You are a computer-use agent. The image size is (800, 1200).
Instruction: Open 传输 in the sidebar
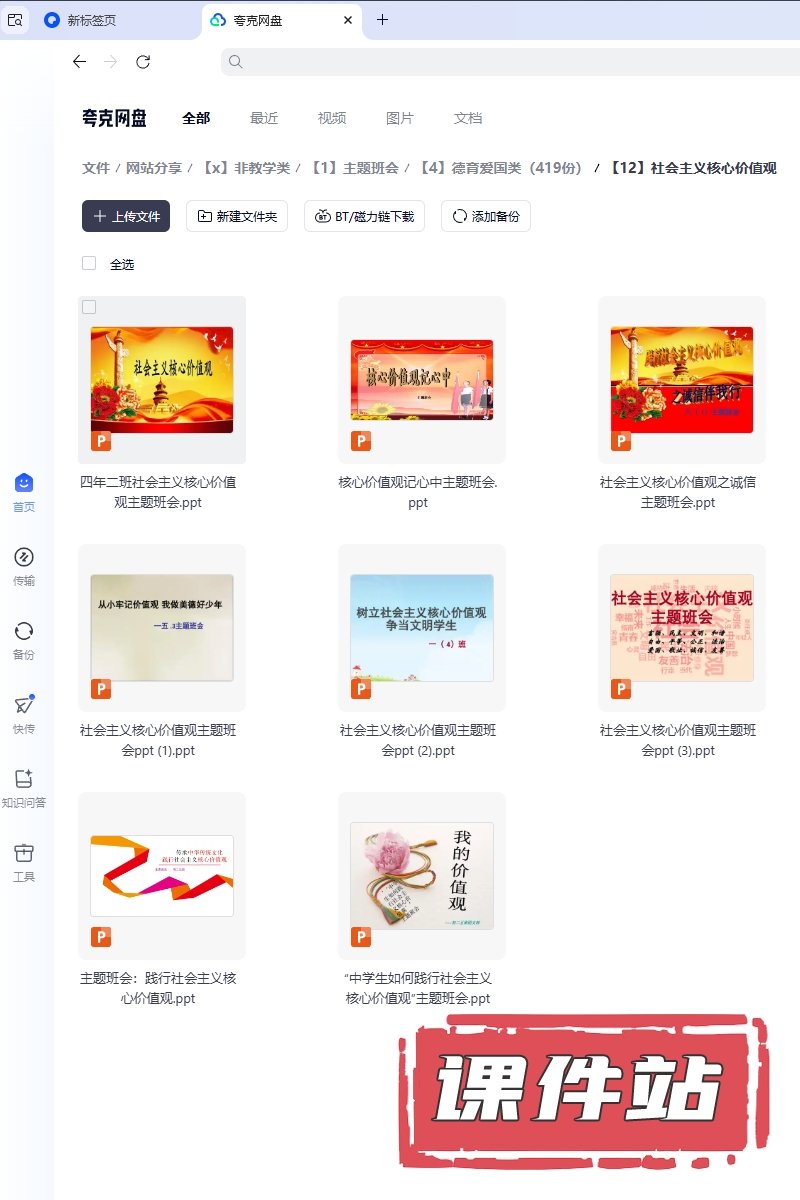pos(24,566)
